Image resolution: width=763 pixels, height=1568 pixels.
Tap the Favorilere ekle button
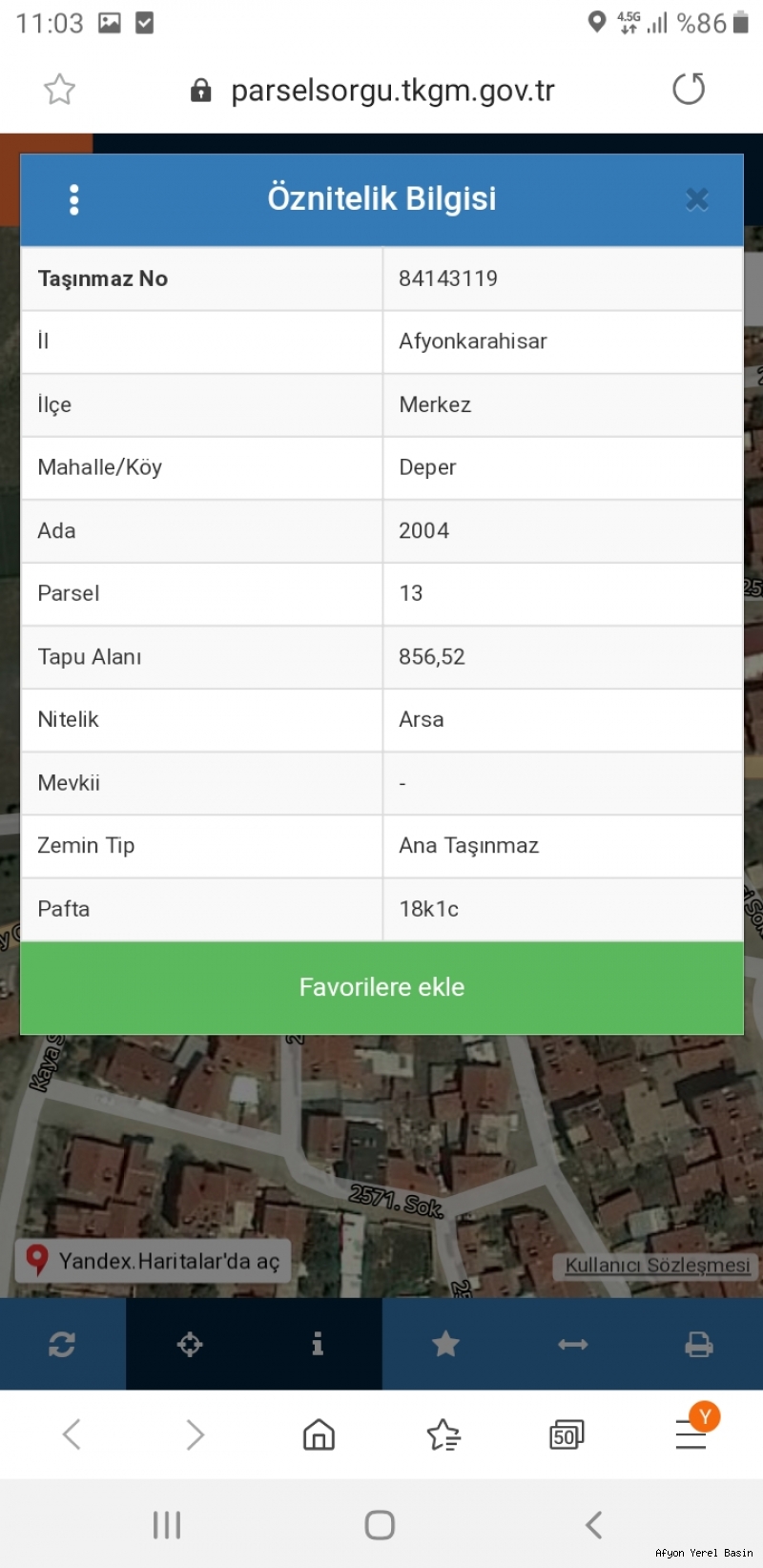tap(381, 987)
